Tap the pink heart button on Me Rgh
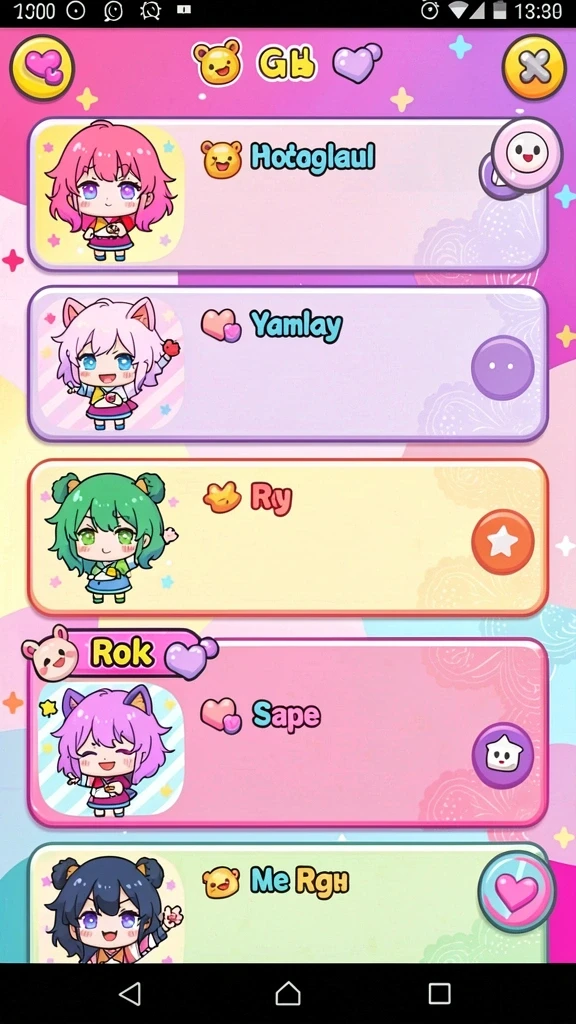This screenshot has height=1024, width=576. [517, 892]
